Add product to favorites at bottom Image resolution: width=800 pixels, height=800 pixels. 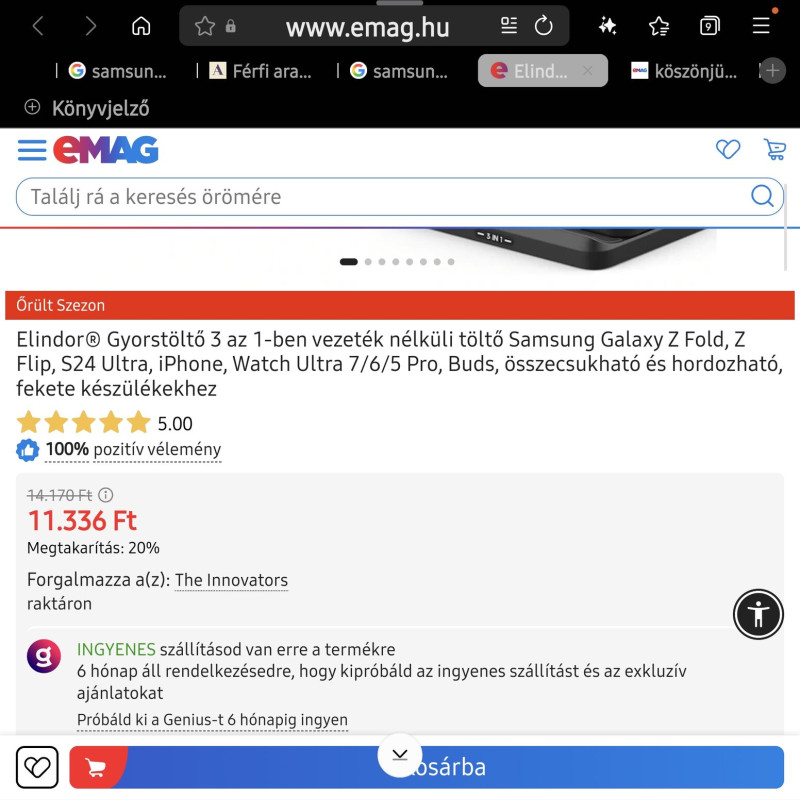coord(37,768)
